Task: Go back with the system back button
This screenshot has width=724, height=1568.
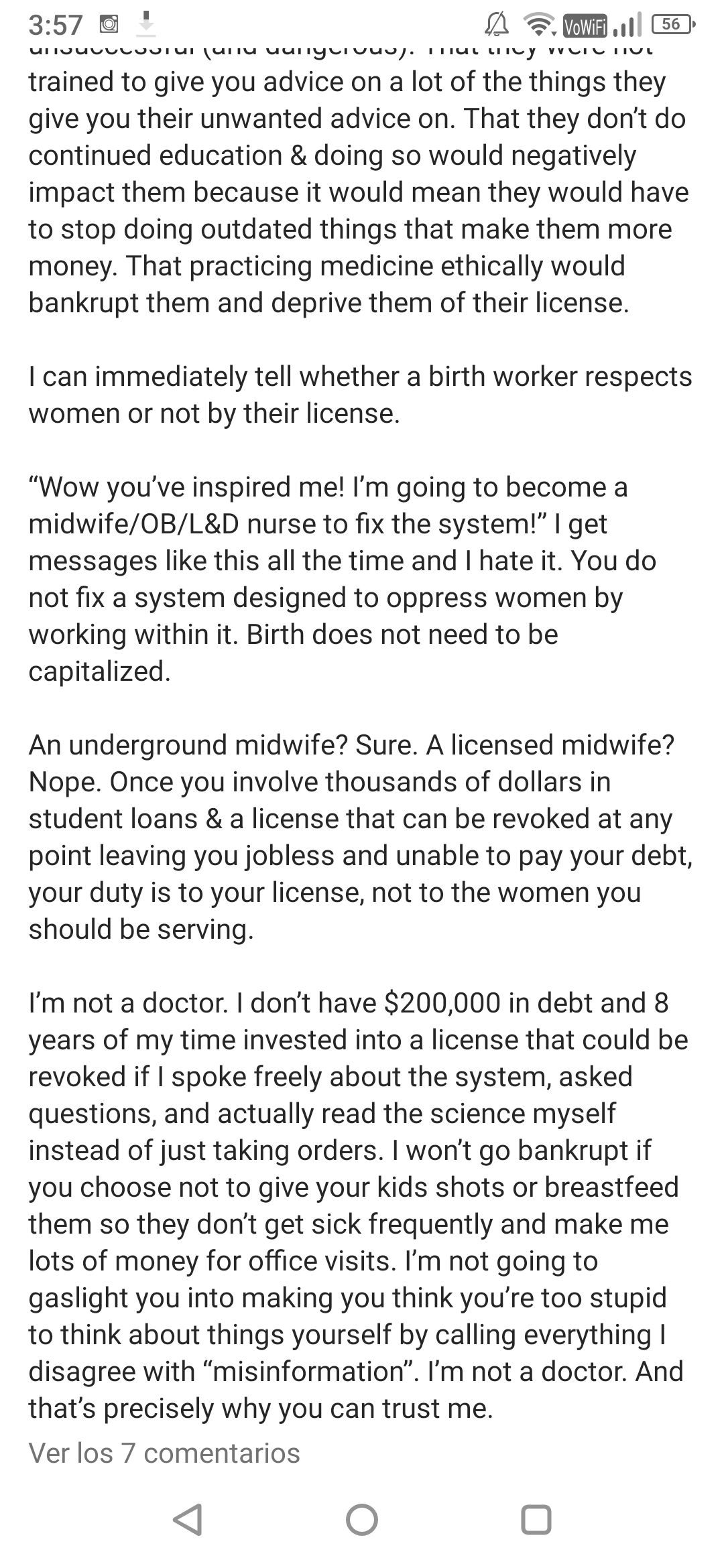Action: [x=188, y=1519]
